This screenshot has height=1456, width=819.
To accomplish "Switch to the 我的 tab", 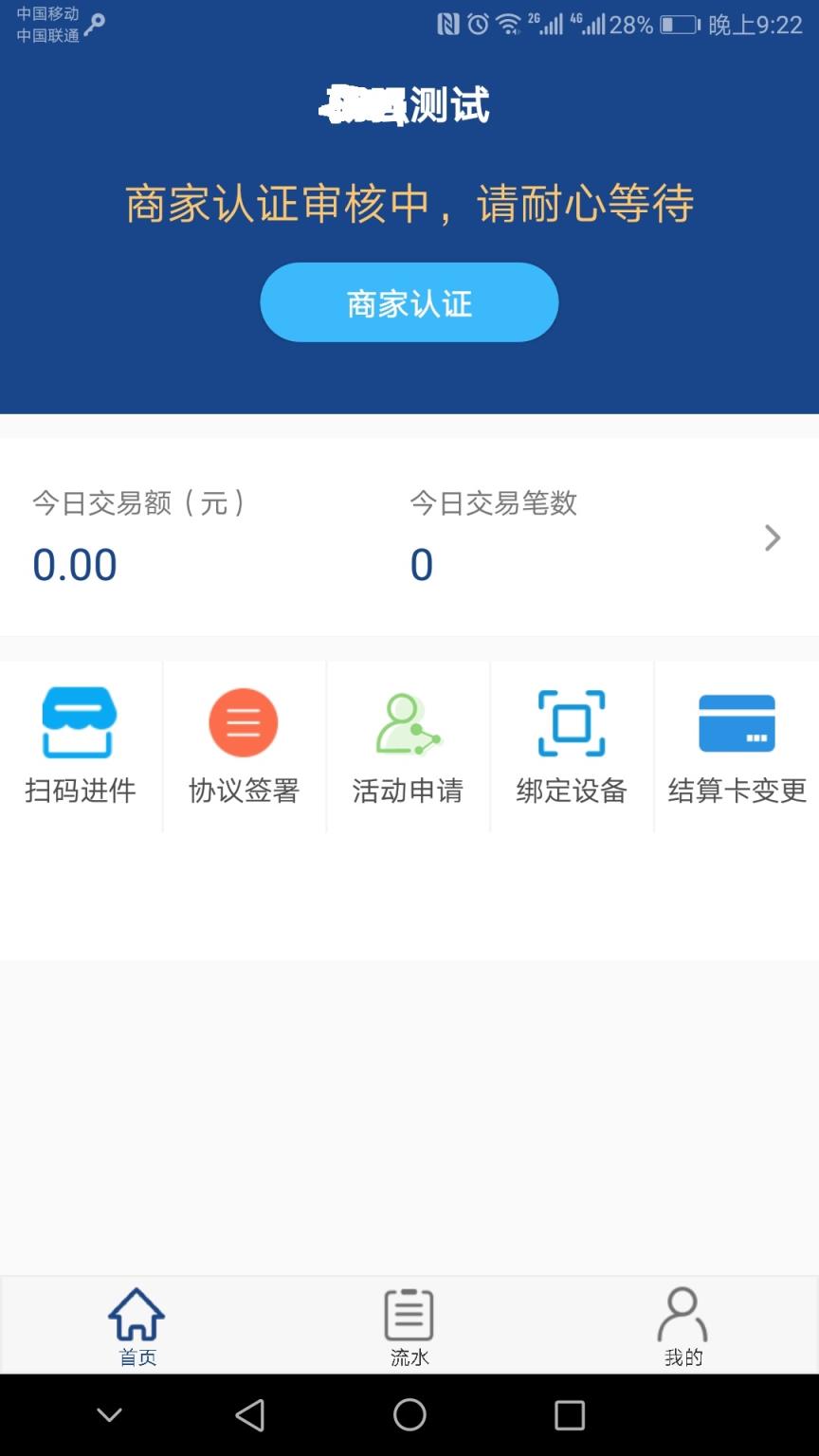I will [x=681, y=1325].
